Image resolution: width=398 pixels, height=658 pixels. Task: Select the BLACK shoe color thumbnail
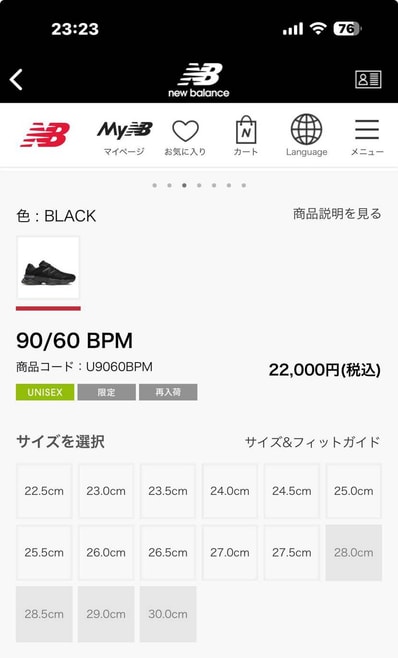point(48,267)
